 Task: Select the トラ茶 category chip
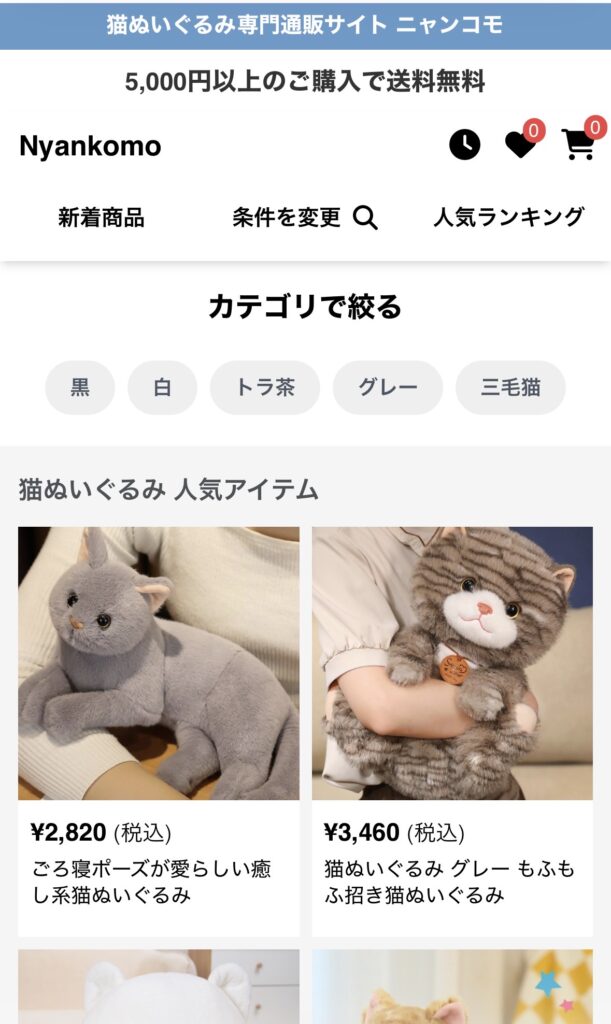coord(265,388)
